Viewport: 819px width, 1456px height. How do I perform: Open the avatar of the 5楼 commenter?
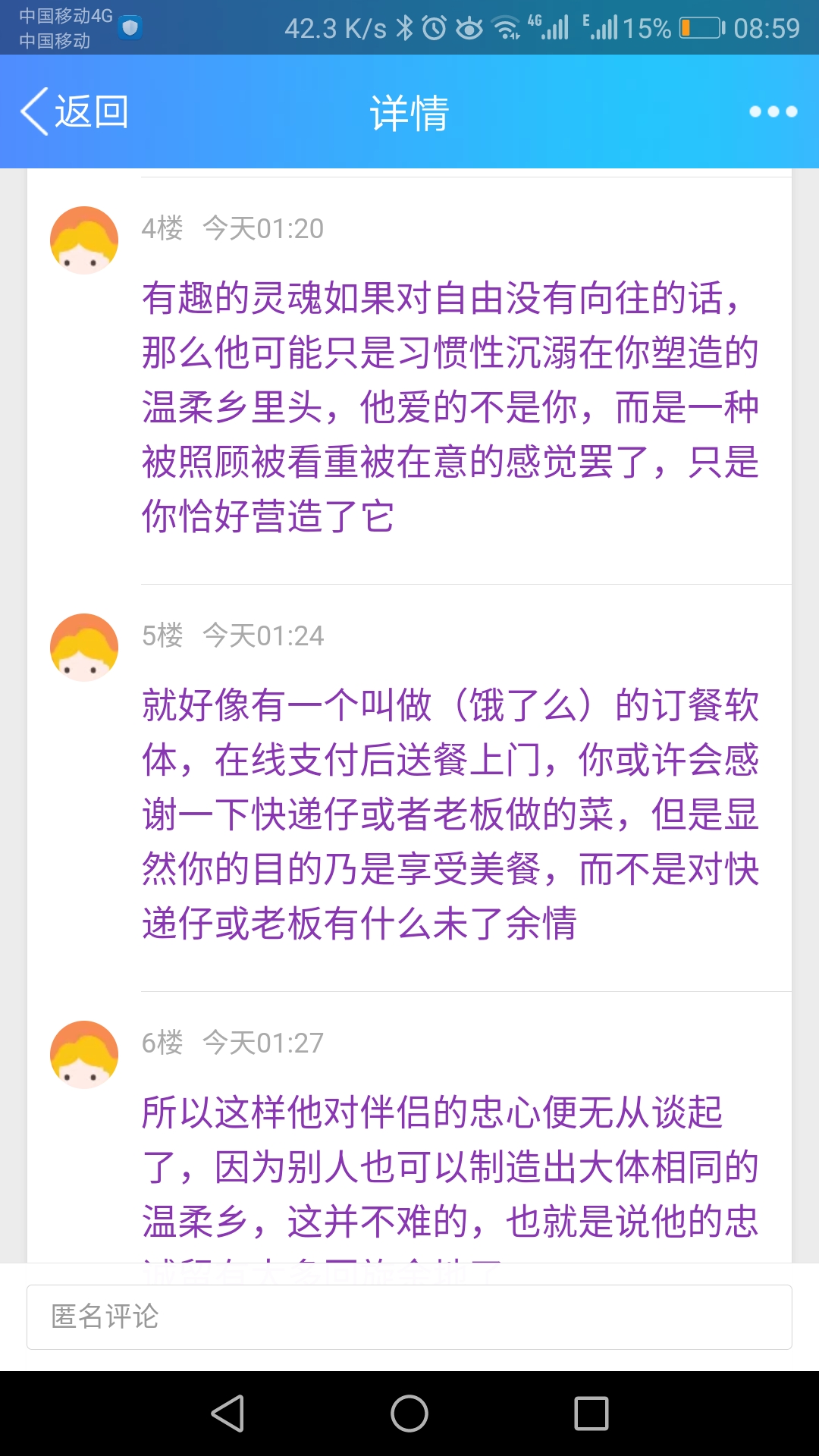(84, 647)
